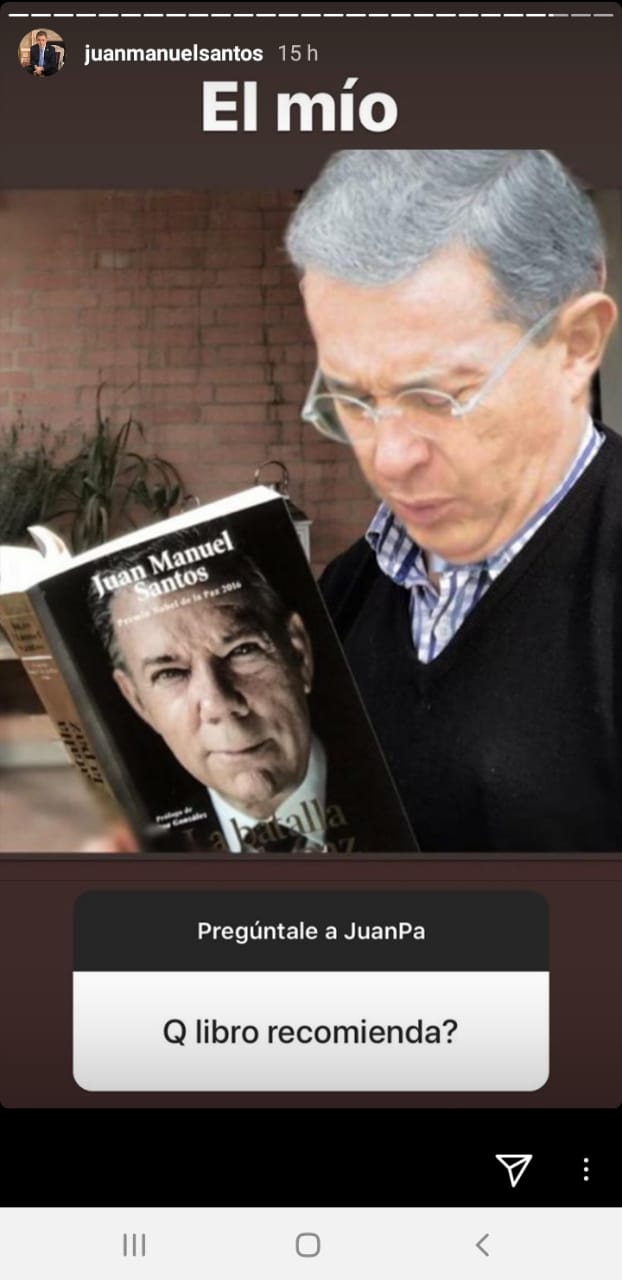The image size is (622, 1280).
Task: Go to the system home screen
Action: click(x=308, y=1244)
